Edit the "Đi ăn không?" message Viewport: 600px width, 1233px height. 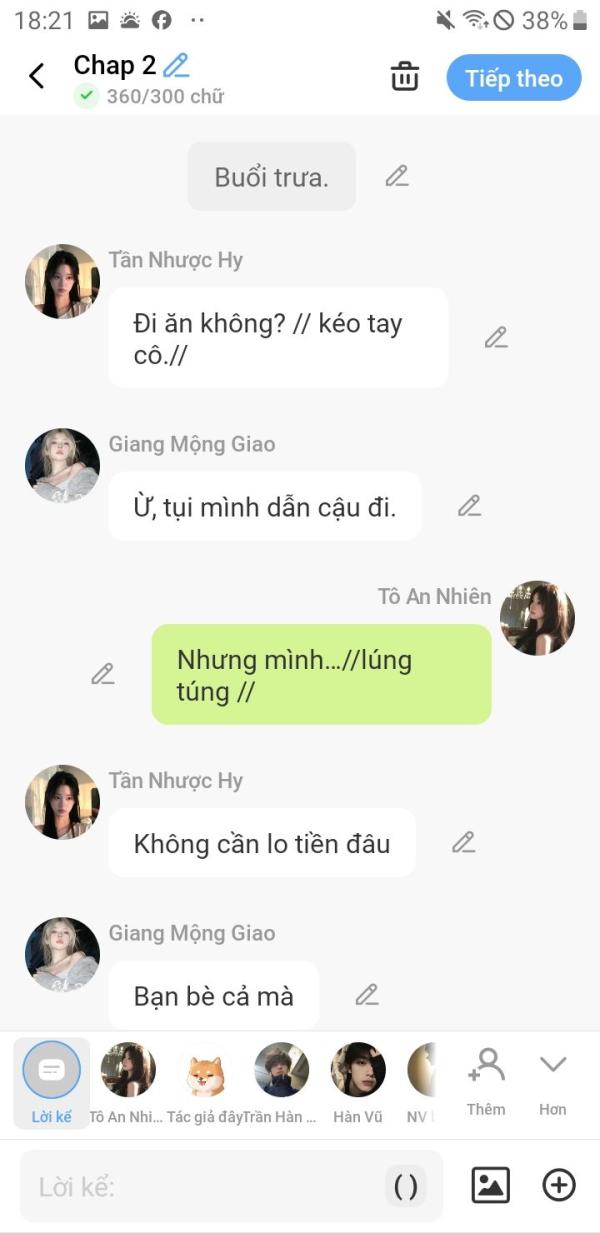[496, 338]
